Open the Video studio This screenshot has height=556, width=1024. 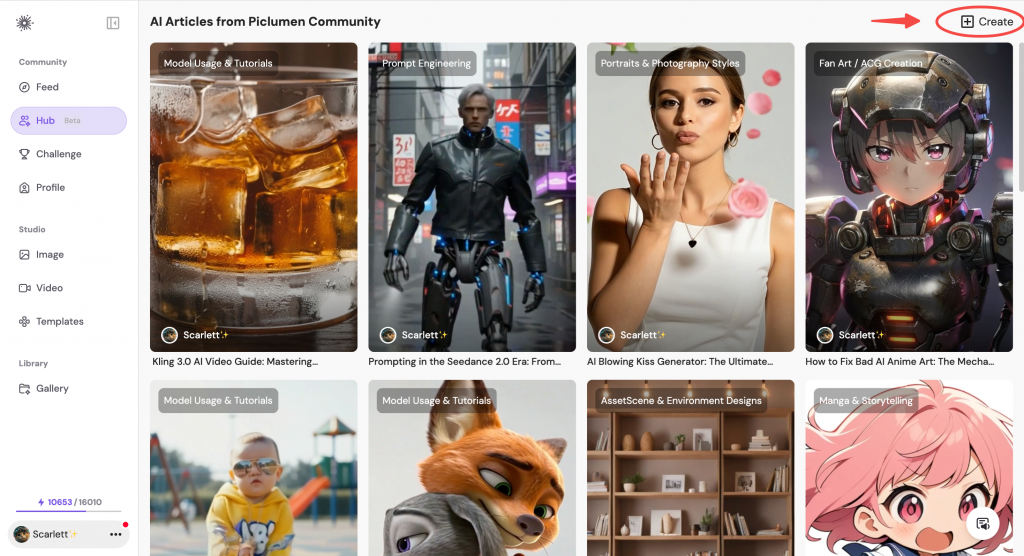pyautogui.click(x=49, y=288)
